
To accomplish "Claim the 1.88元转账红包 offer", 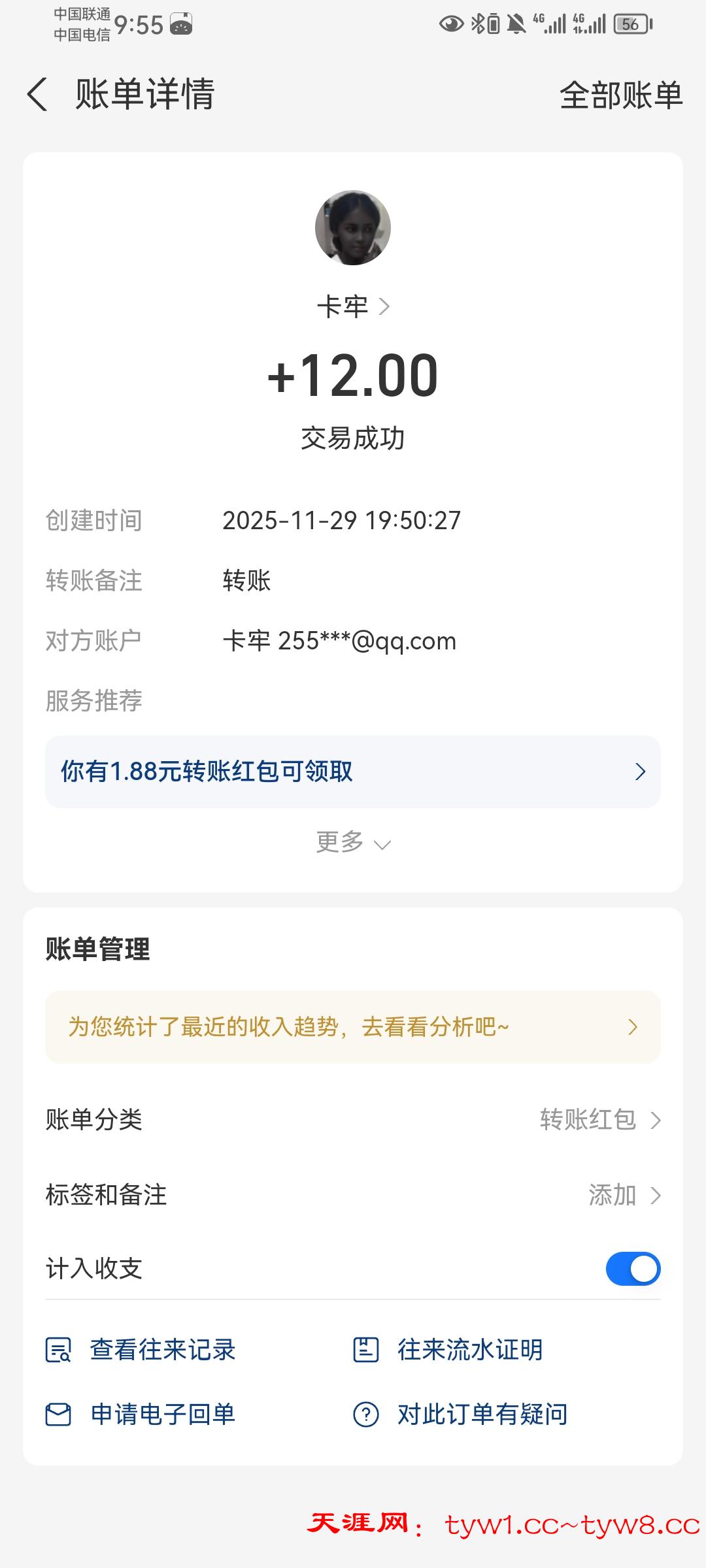I will pyautogui.click(x=353, y=772).
